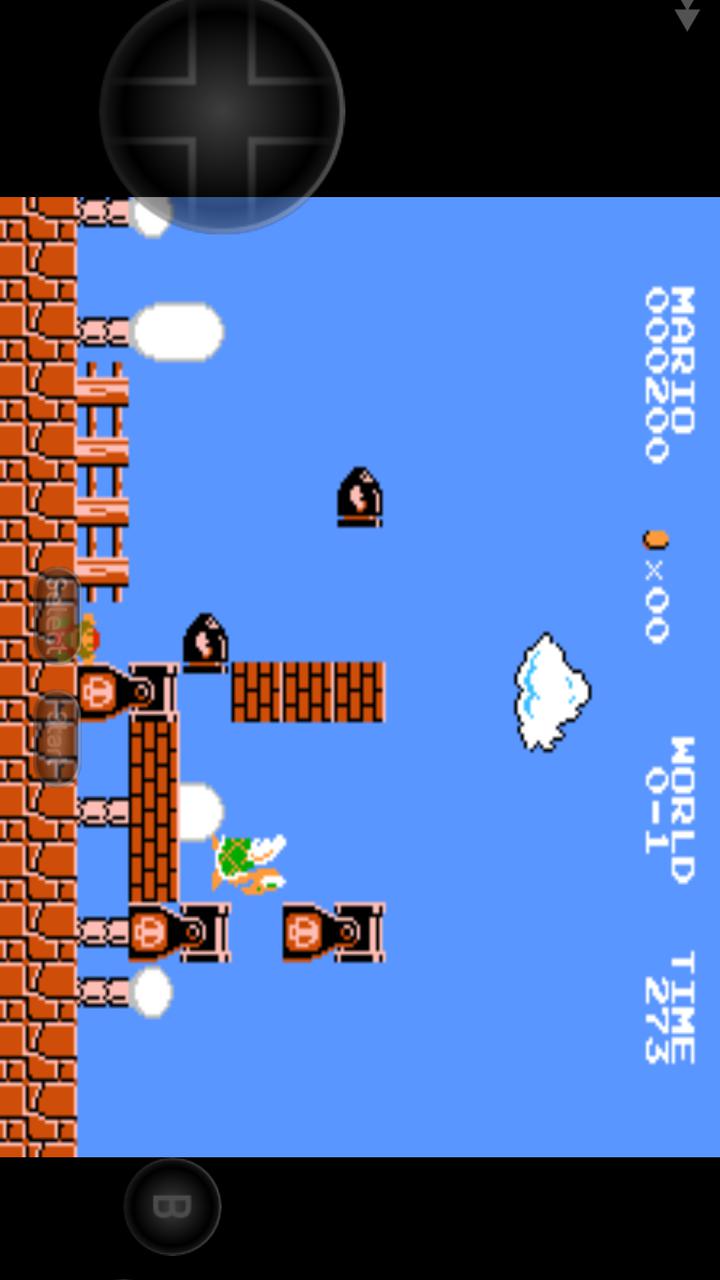Tap the Select overlay button
This screenshot has height=1280, width=720.
pyautogui.click(x=58, y=614)
